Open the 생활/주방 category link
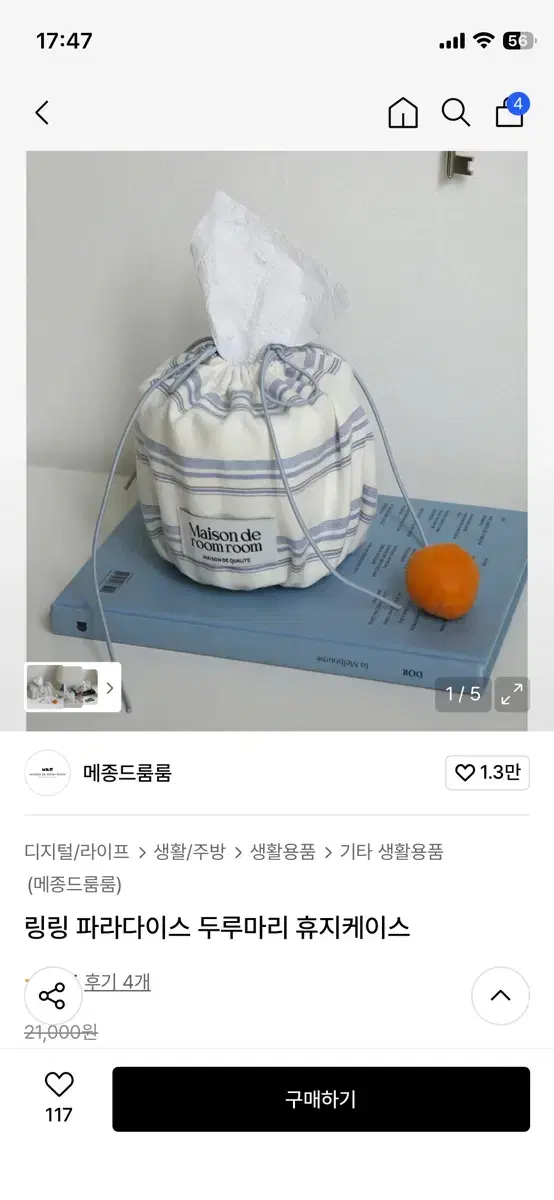Screen dimensions: 554x1200 pos(189,852)
